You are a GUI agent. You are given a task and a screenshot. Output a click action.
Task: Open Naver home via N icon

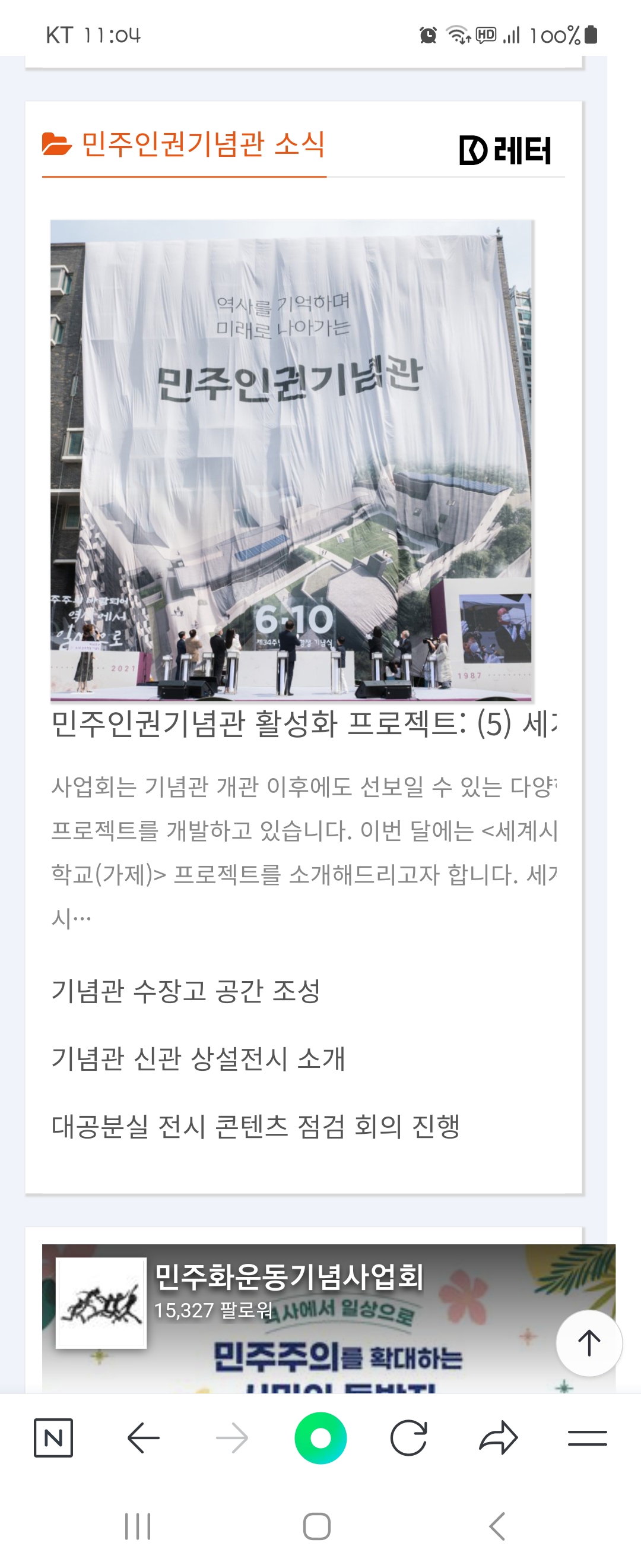pos(53,1438)
